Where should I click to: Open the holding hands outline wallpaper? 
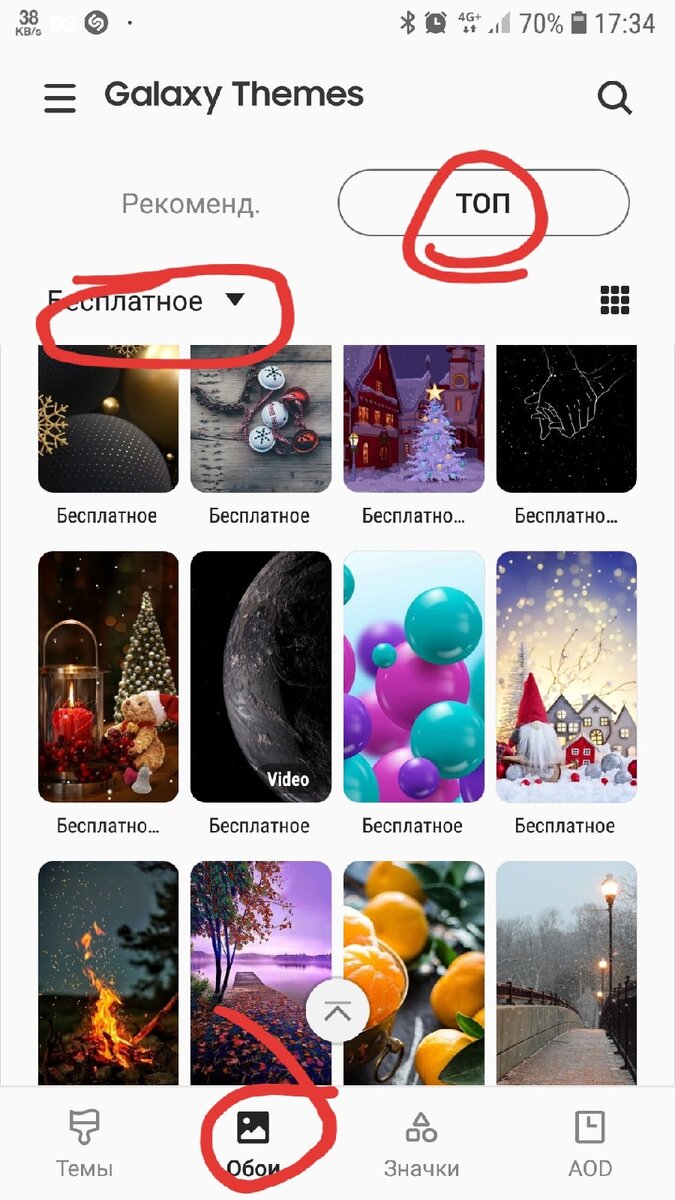pyautogui.click(x=566, y=420)
